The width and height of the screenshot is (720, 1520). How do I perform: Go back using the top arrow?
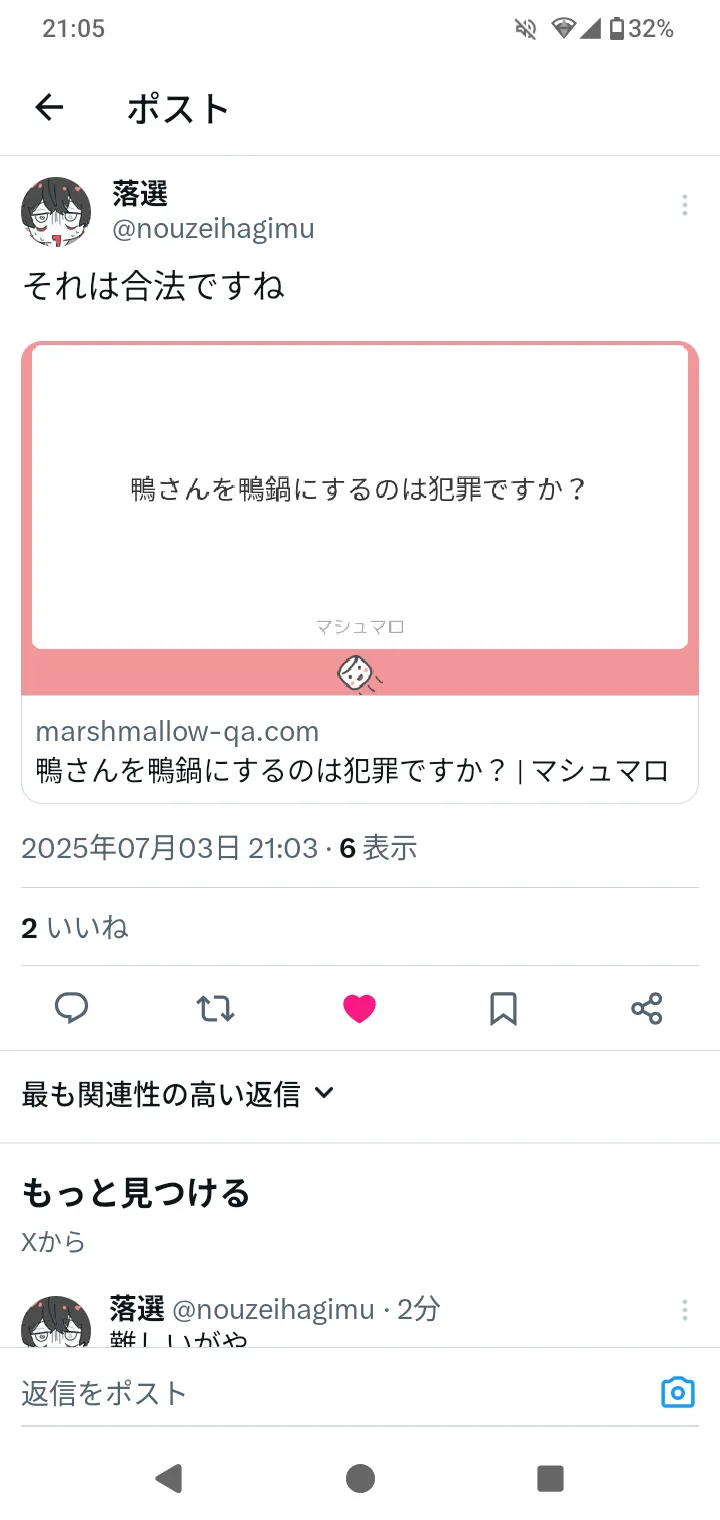coord(49,108)
